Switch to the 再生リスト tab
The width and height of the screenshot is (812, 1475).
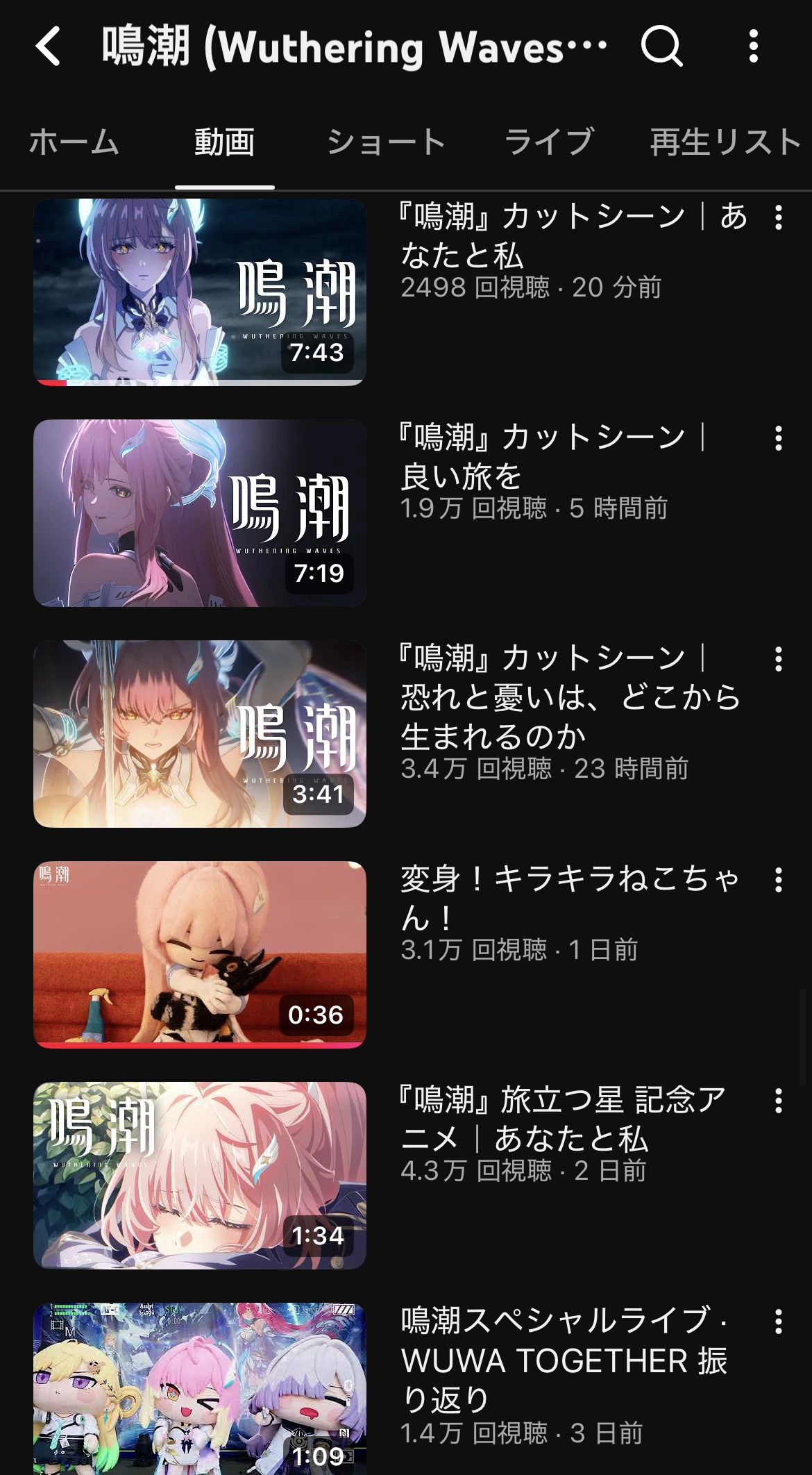click(x=725, y=142)
